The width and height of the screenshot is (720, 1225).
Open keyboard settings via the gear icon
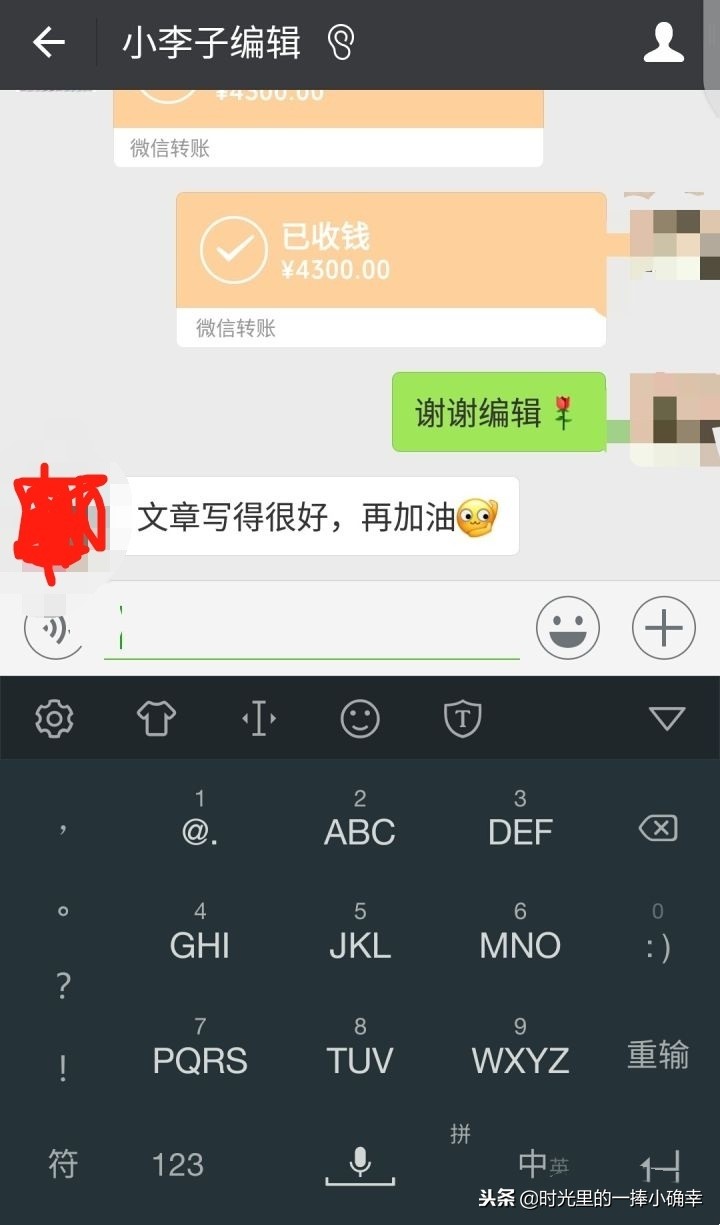coord(53,718)
